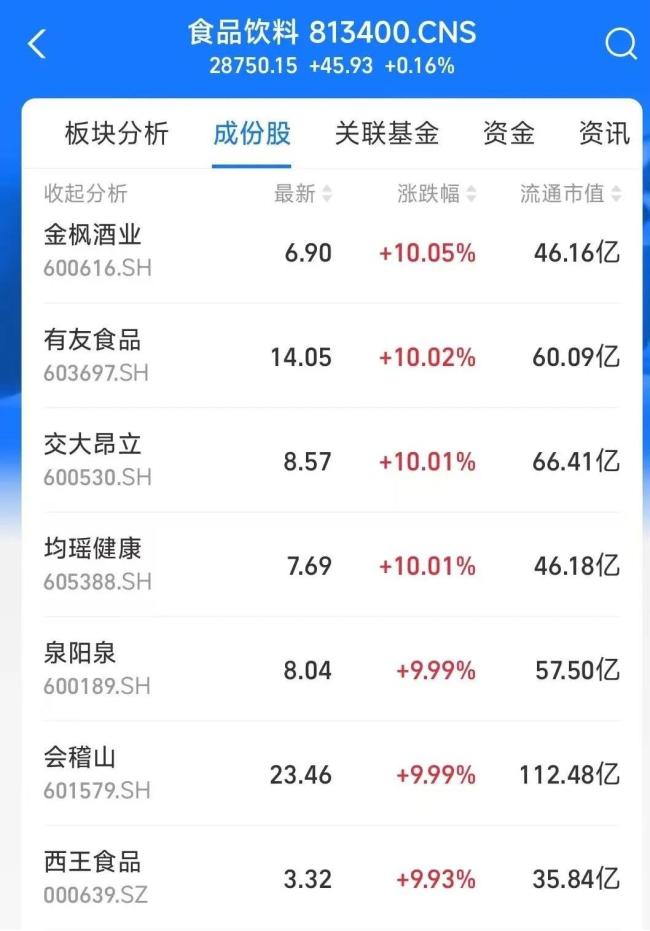This screenshot has width=650, height=931.
Task: Sort the list by 涨跌幅
Action: pyautogui.click(x=437, y=194)
